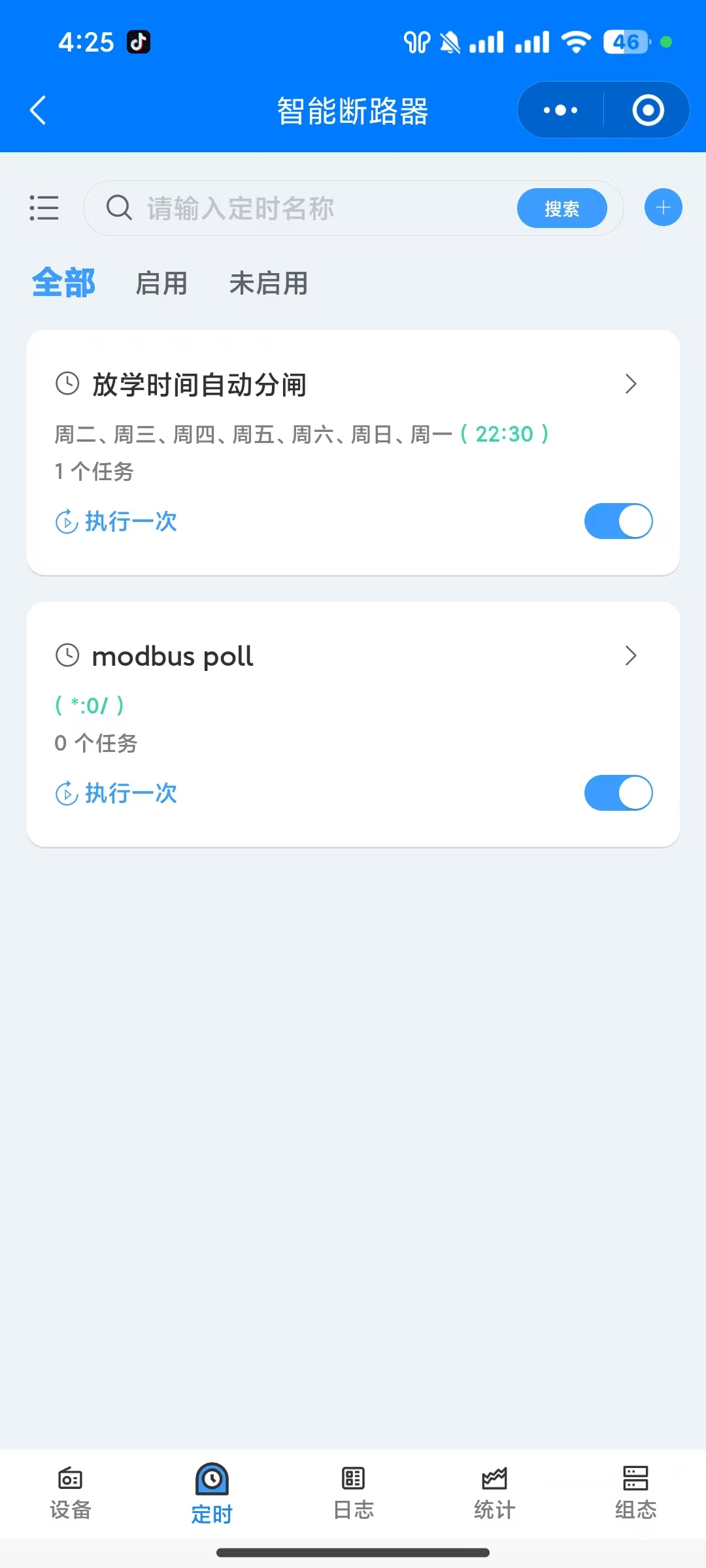
Task: Select the 全部 tab
Action: click(63, 283)
